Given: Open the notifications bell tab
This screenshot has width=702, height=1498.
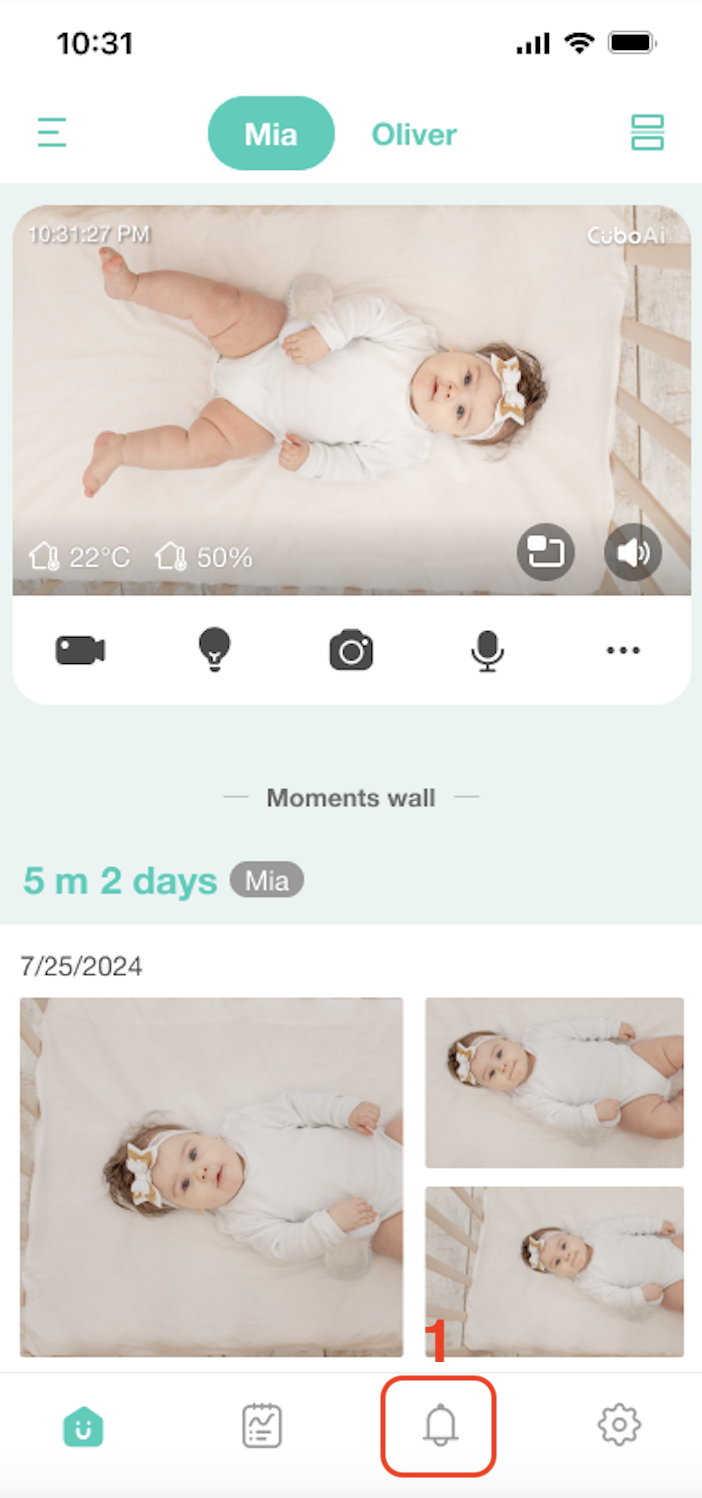Looking at the screenshot, I should 440,1425.
